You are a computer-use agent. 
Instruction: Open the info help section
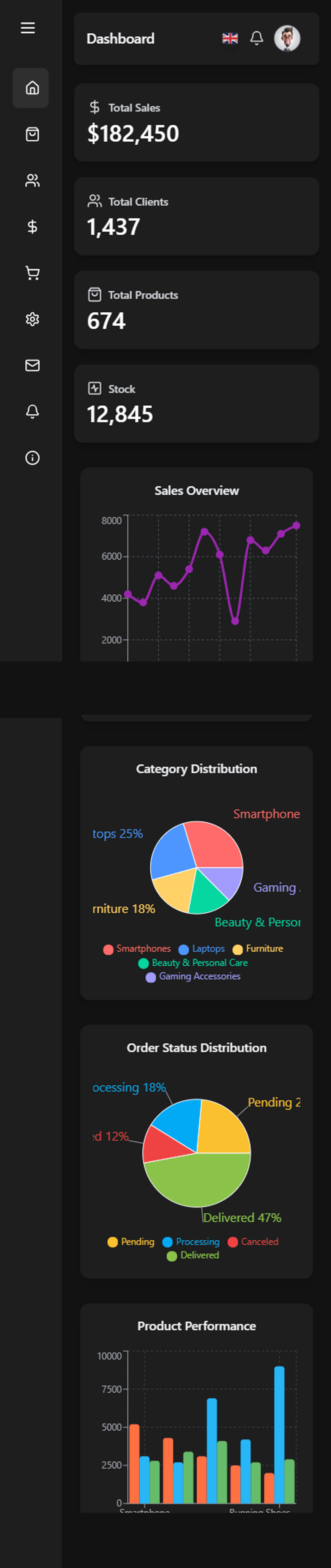click(x=32, y=458)
